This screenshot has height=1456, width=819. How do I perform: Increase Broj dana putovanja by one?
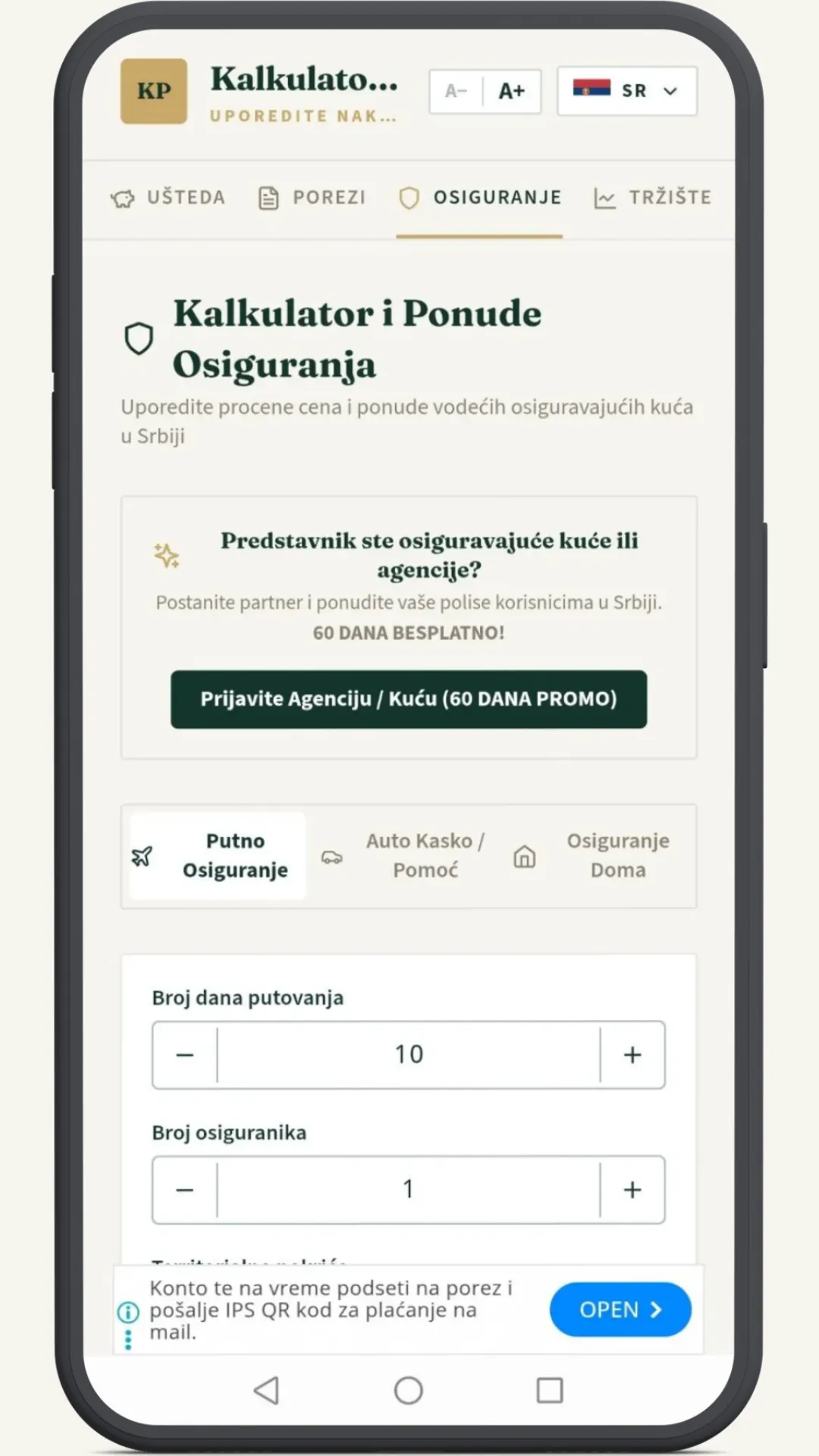632,1055
